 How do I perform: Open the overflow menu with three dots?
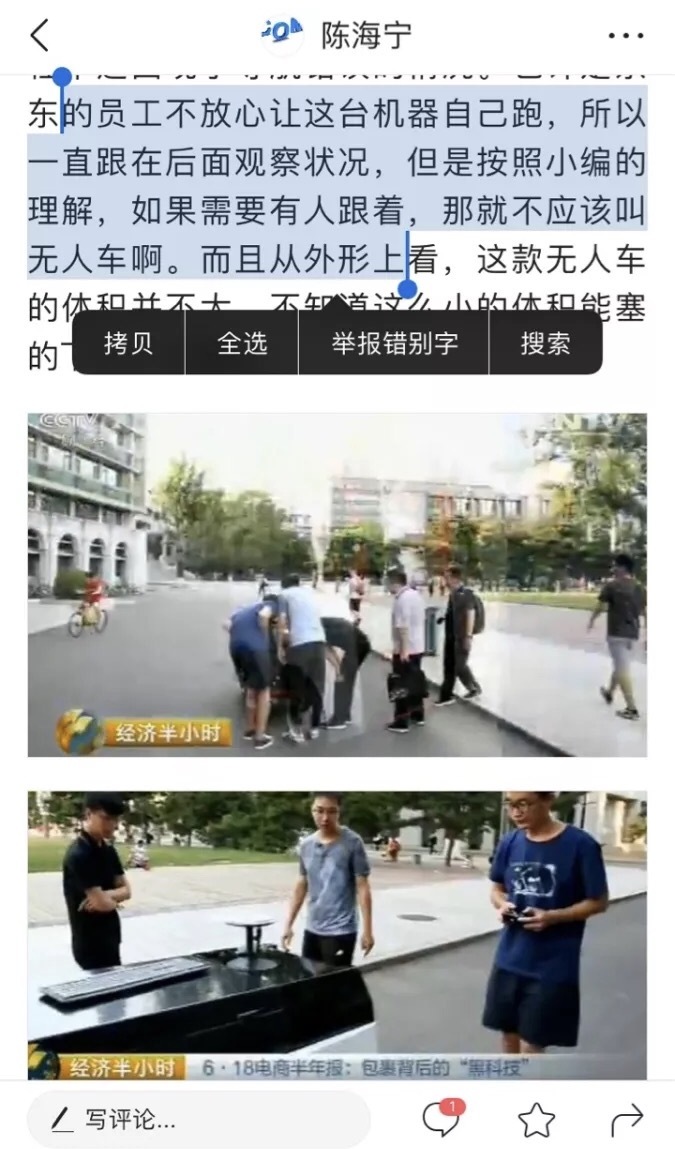[x=626, y=36]
